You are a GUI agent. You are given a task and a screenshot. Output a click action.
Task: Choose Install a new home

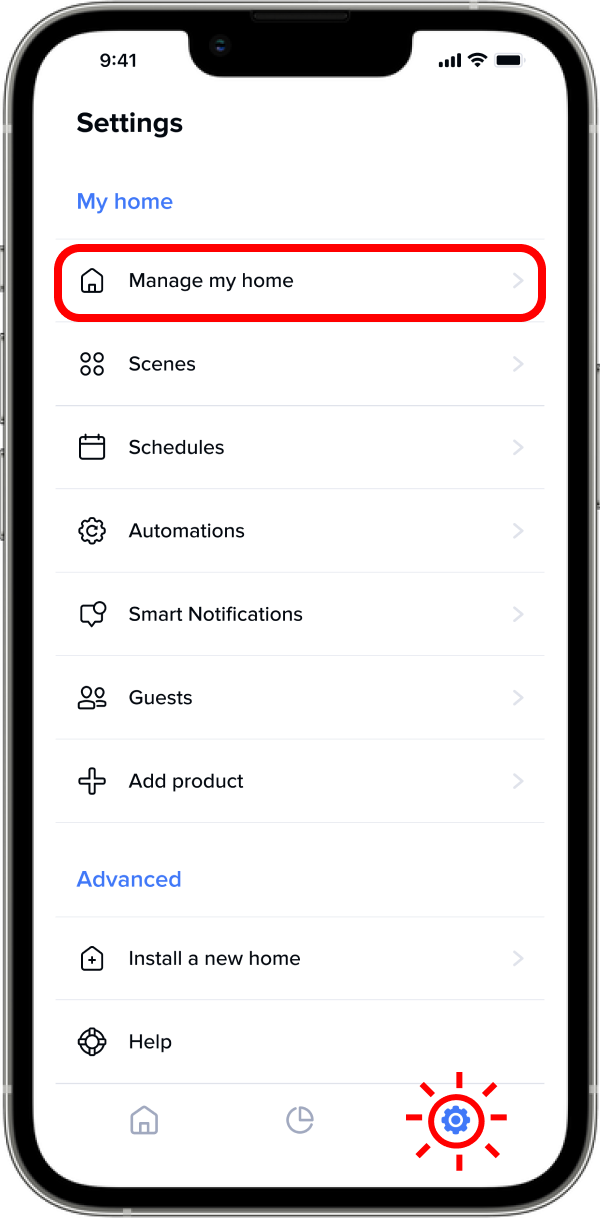[x=300, y=958]
